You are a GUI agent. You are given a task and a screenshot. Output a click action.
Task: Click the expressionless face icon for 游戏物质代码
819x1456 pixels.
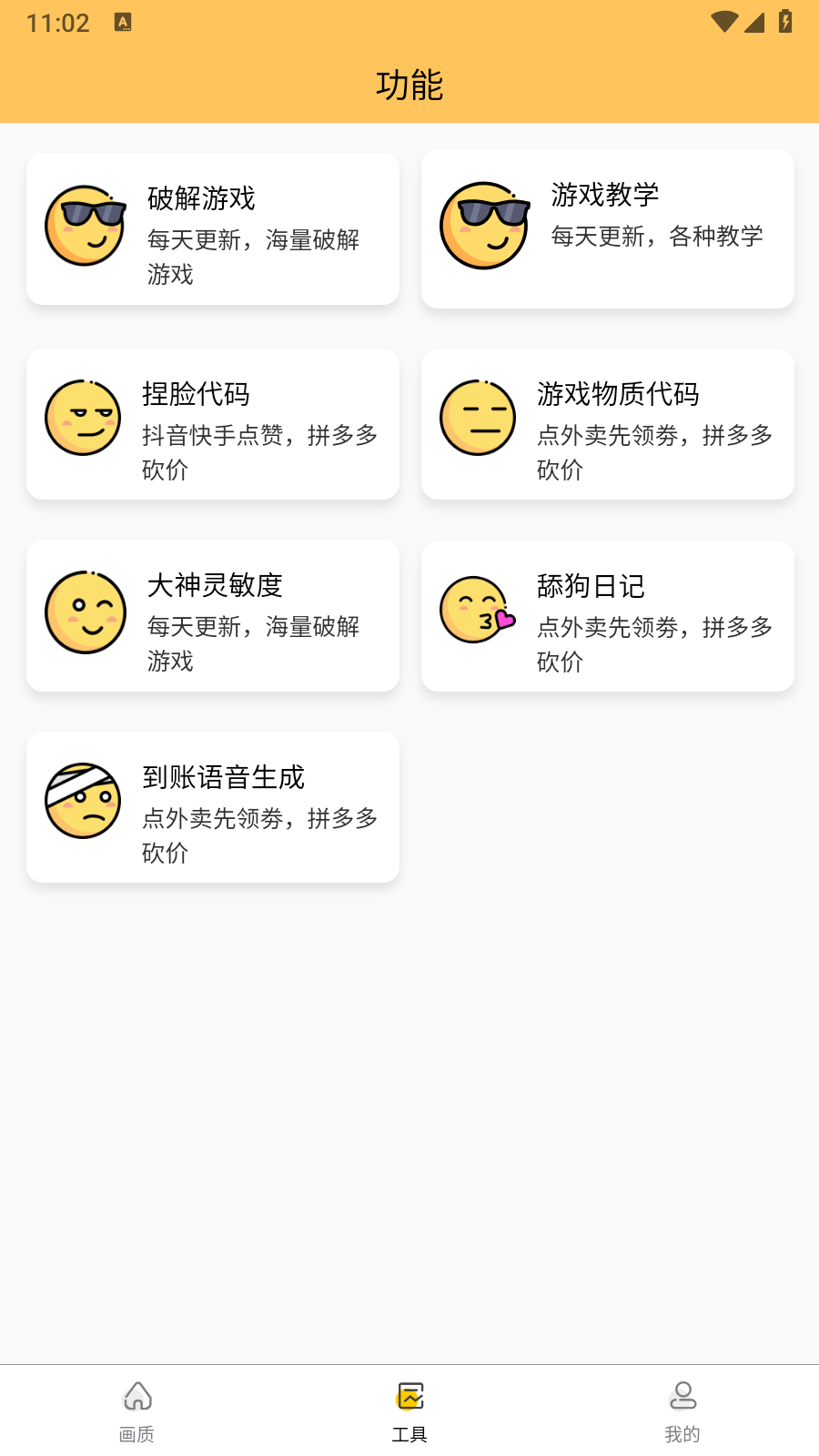[478, 418]
